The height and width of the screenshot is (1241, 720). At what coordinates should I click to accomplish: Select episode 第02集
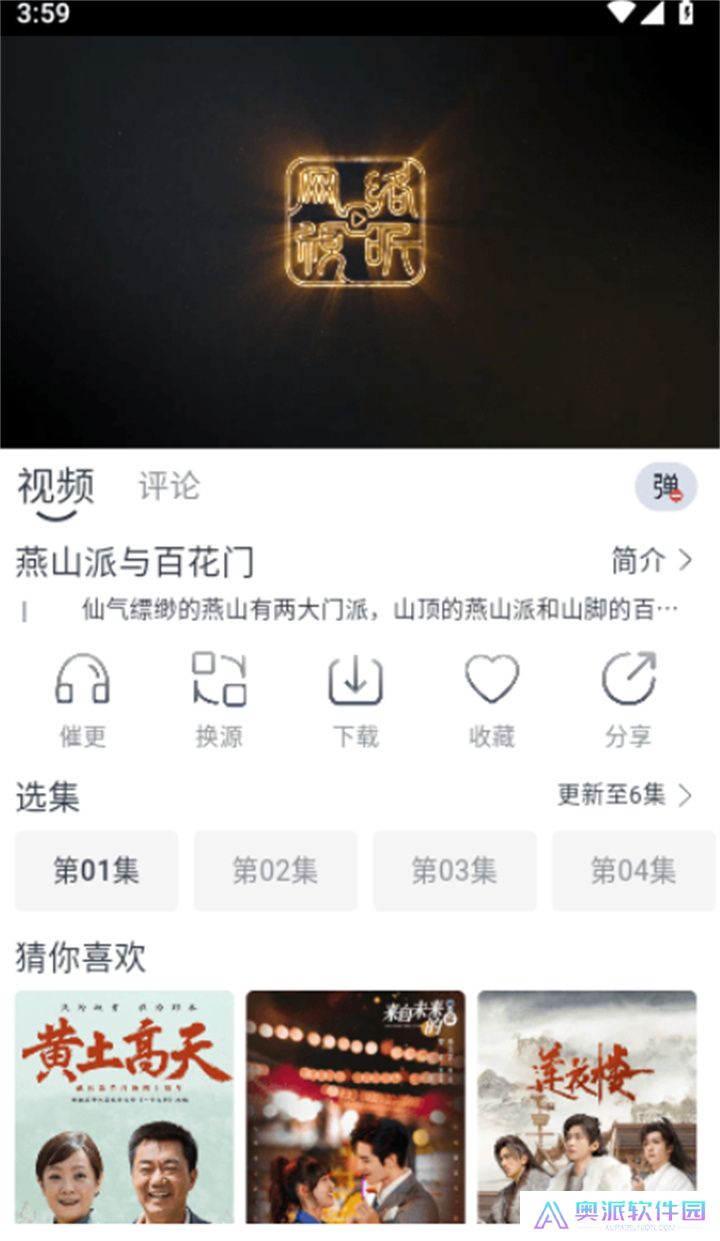[275, 870]
